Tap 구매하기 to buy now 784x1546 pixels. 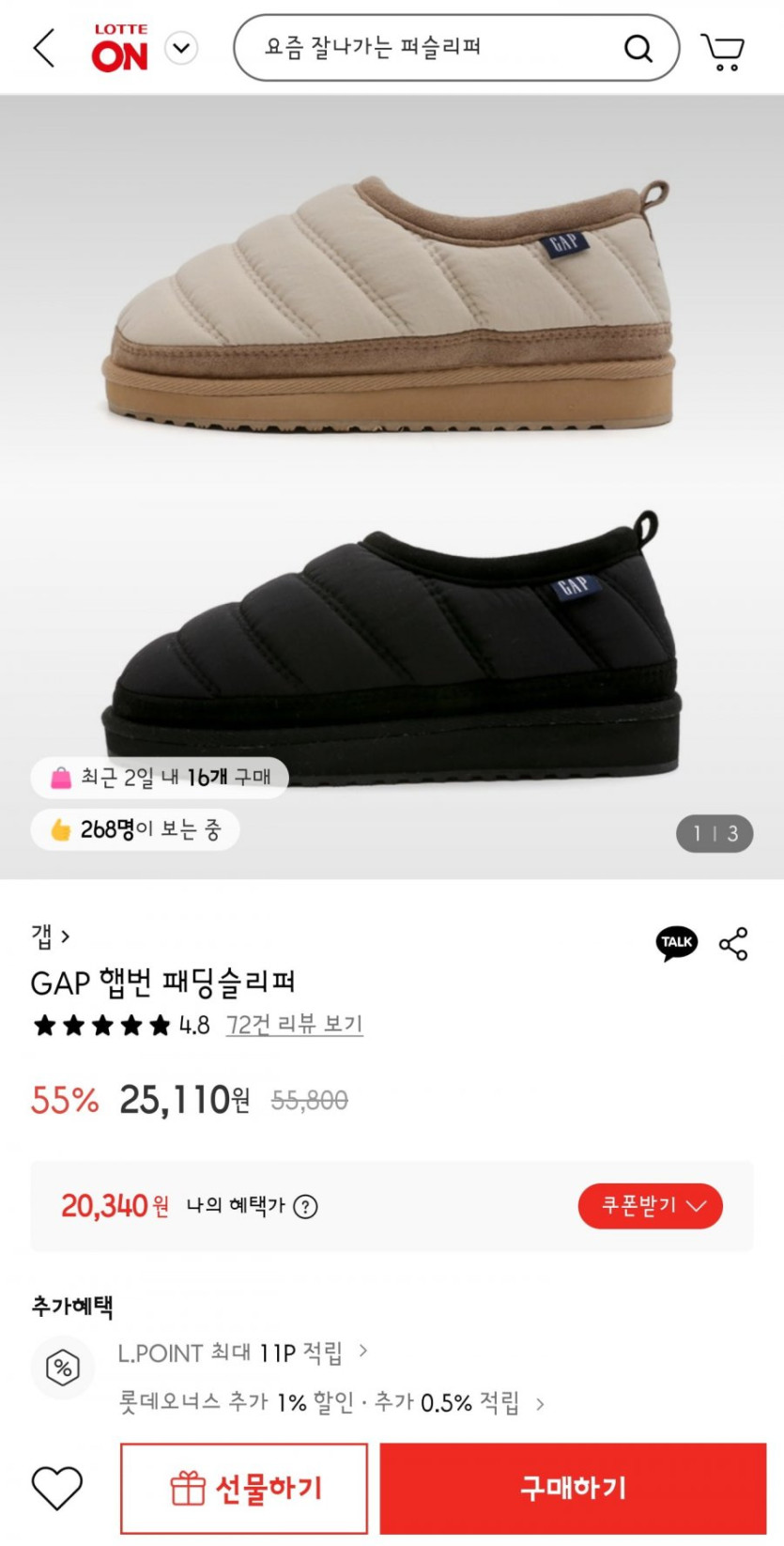pyautogui.click(x=573, y=1489)
